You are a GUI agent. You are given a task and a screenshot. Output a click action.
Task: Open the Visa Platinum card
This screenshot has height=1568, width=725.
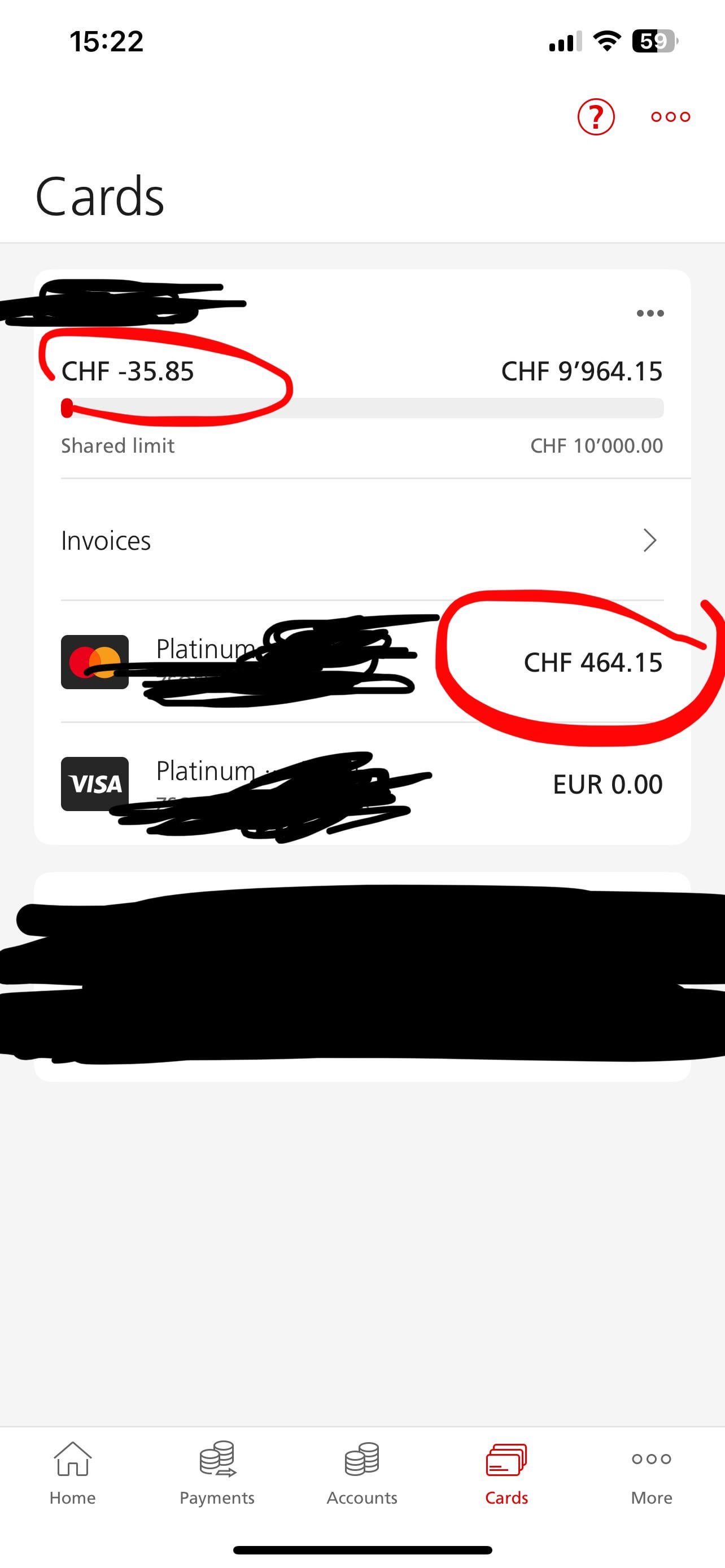coord(361,784)
